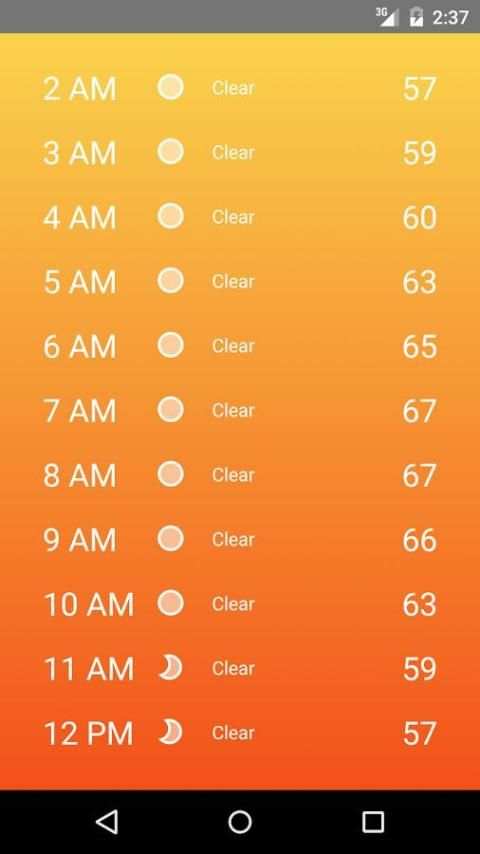480x854 pixels.
Task: Open the recent apps overview
Action: 373,821
